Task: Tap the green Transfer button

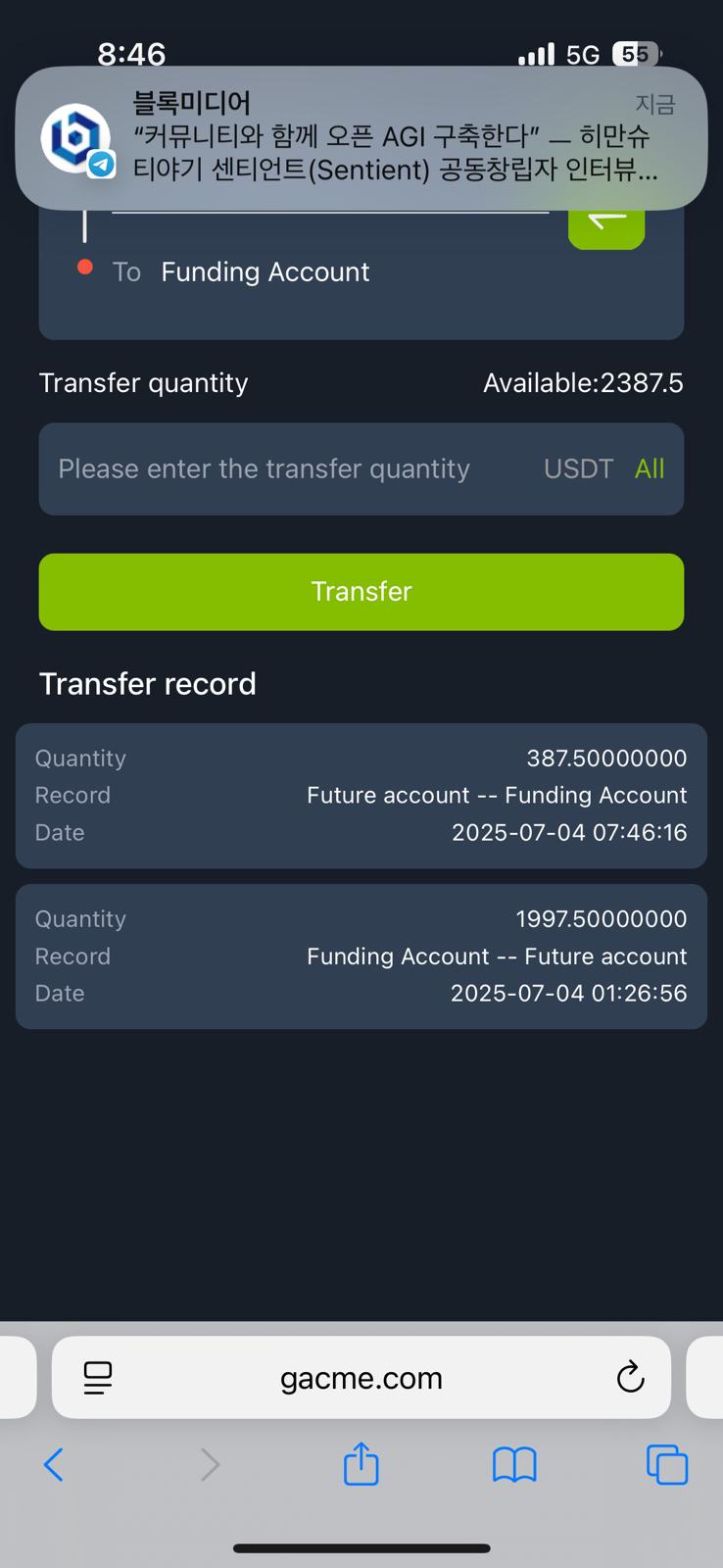Action: (361, 592)
